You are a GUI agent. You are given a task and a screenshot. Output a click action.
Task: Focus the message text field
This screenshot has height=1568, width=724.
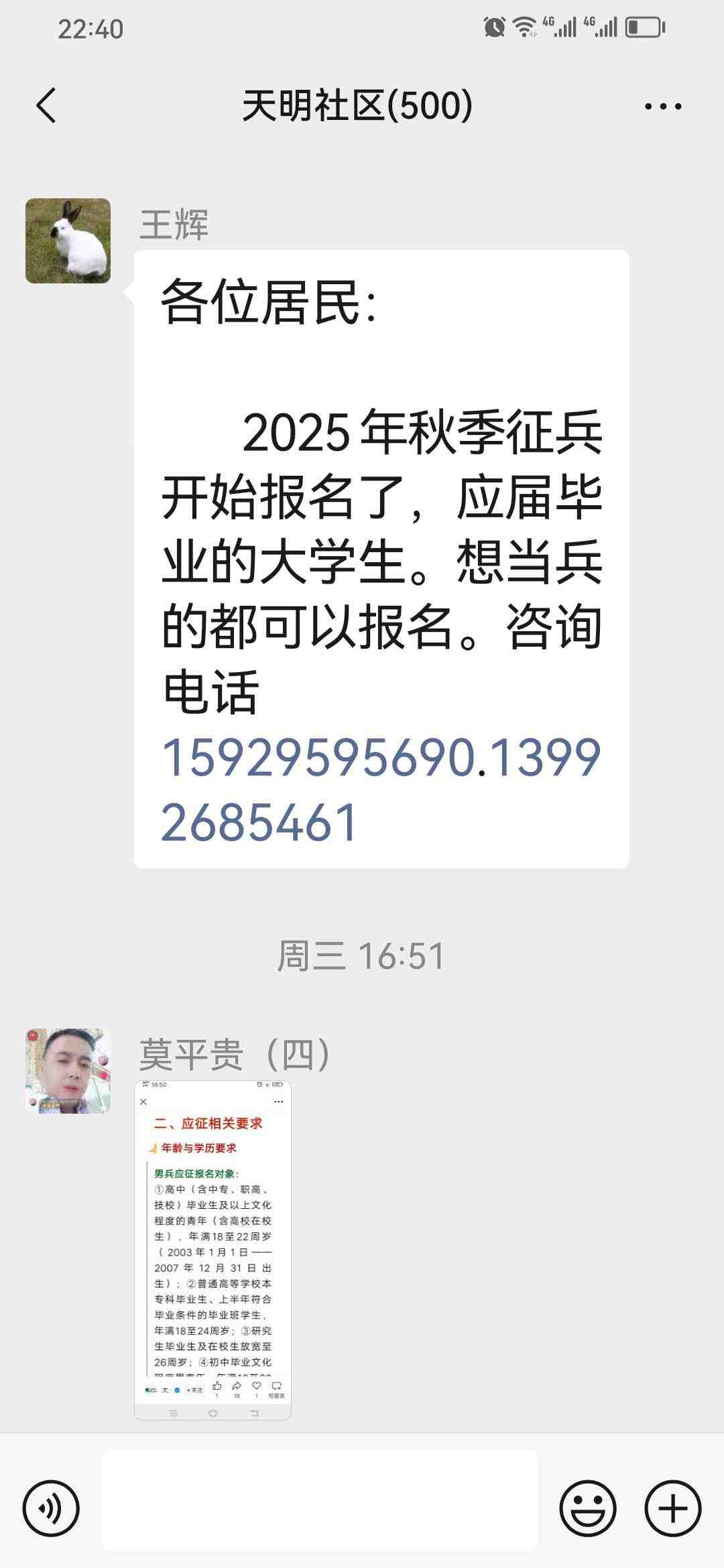pyautogui.click(x=320, y=1500)
